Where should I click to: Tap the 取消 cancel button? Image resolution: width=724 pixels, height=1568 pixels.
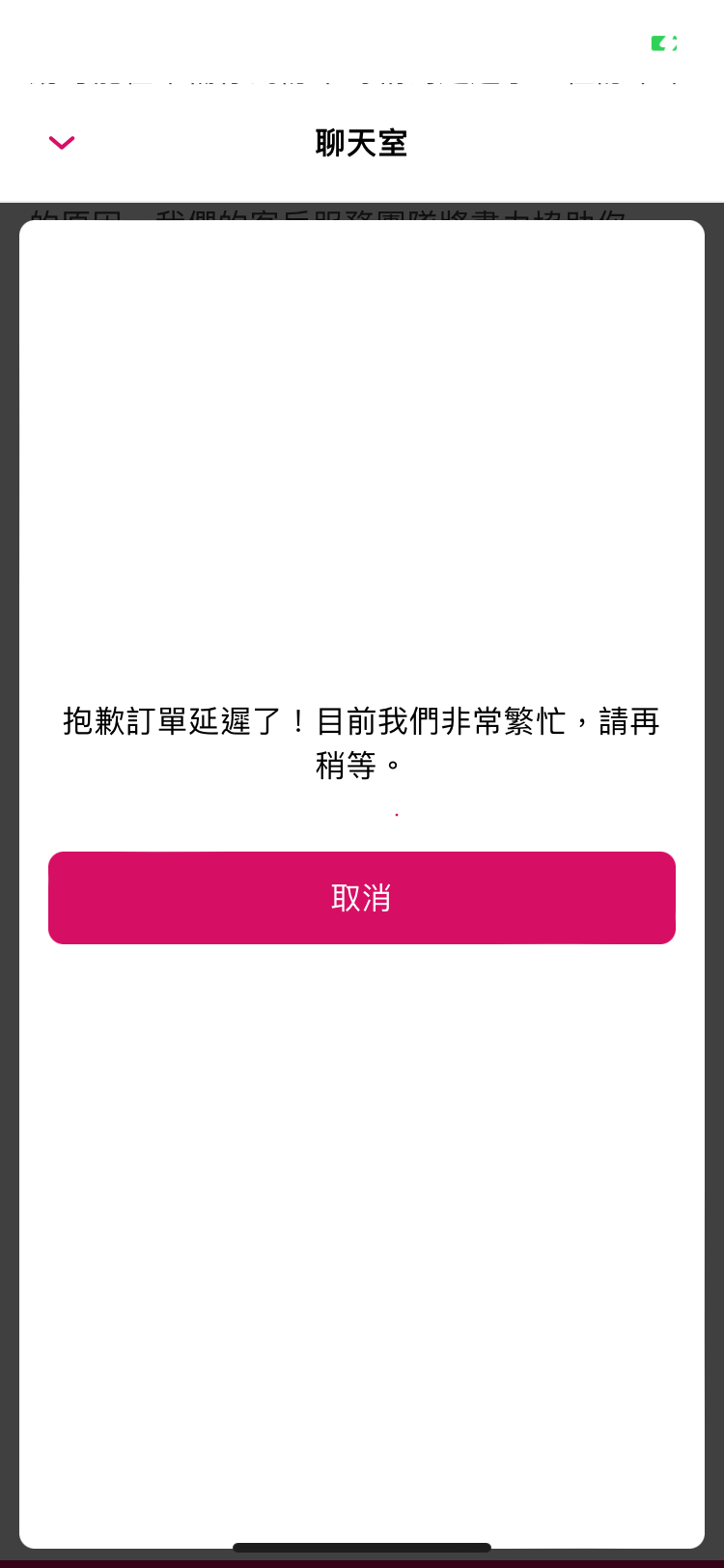coord(362,898)
